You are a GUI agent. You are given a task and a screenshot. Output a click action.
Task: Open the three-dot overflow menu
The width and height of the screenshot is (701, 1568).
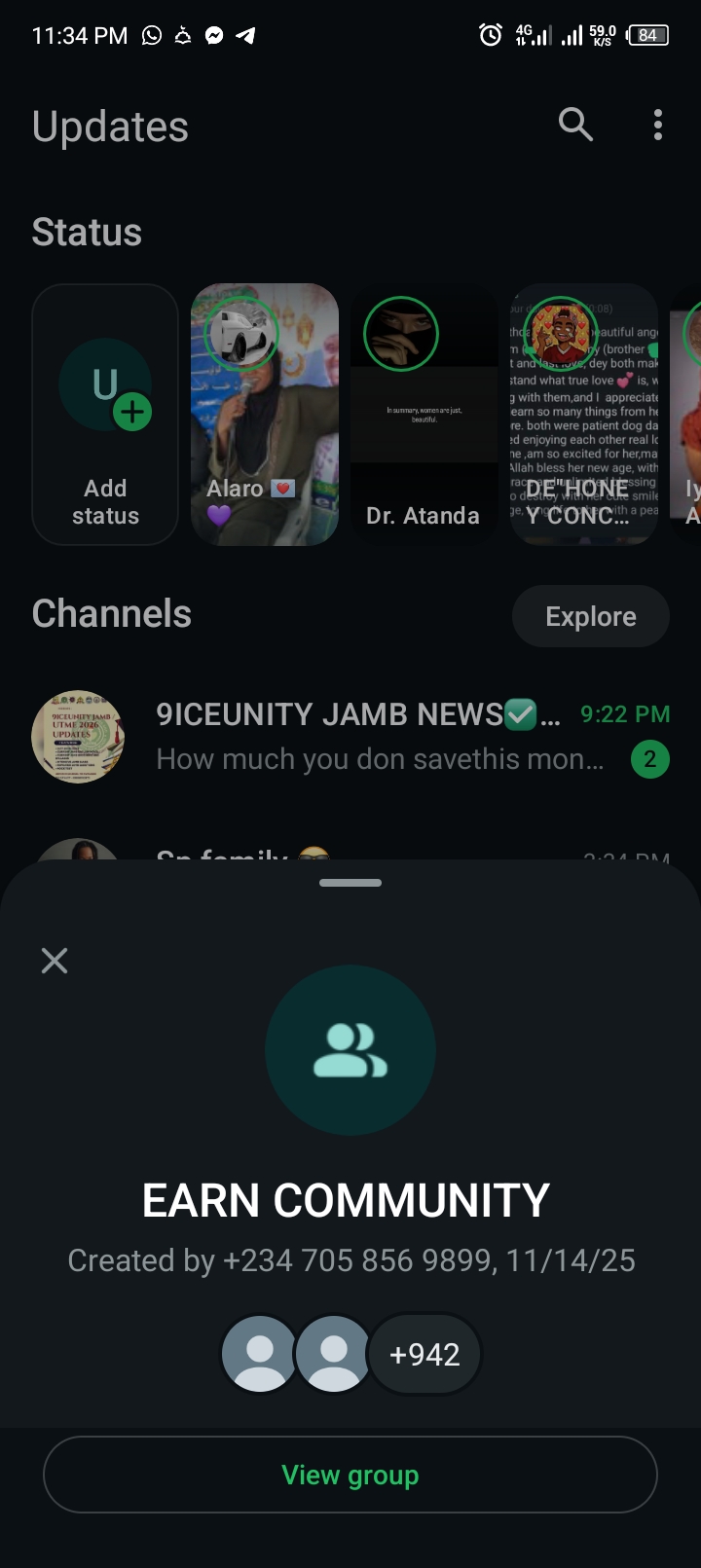point(658,125)
